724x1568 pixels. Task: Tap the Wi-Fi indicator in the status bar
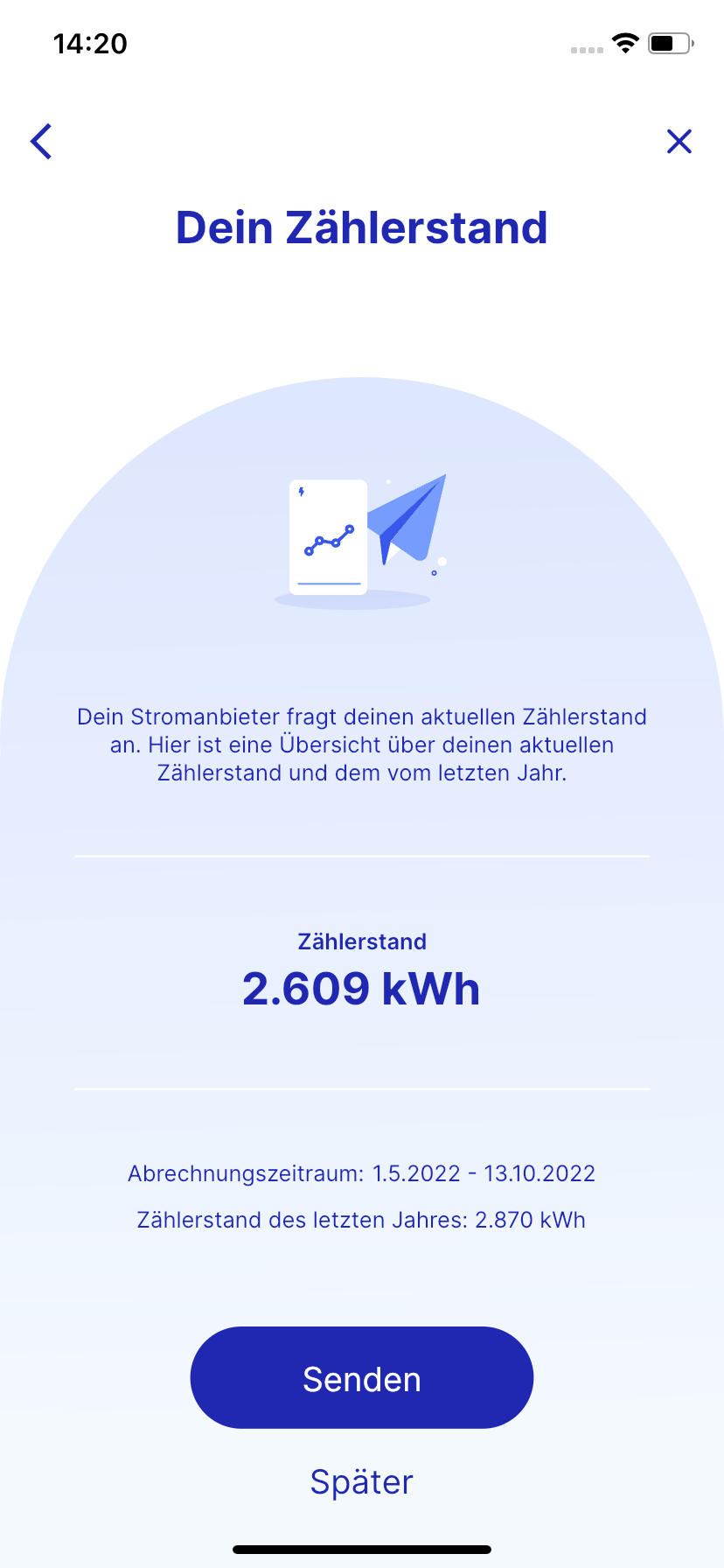tap(626, 42)
